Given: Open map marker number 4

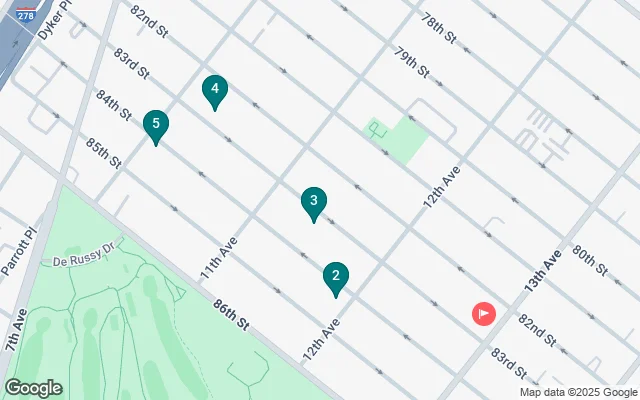Looking at the screenshot, I should point(215,92).
